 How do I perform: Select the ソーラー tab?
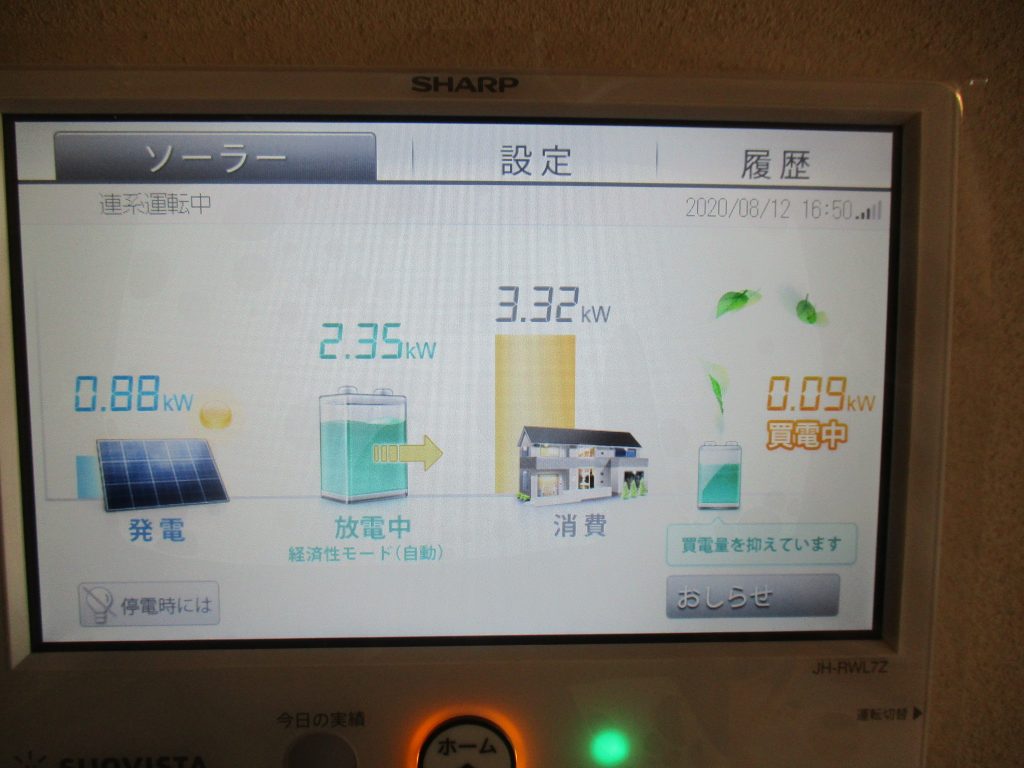[x=215, y=158]
